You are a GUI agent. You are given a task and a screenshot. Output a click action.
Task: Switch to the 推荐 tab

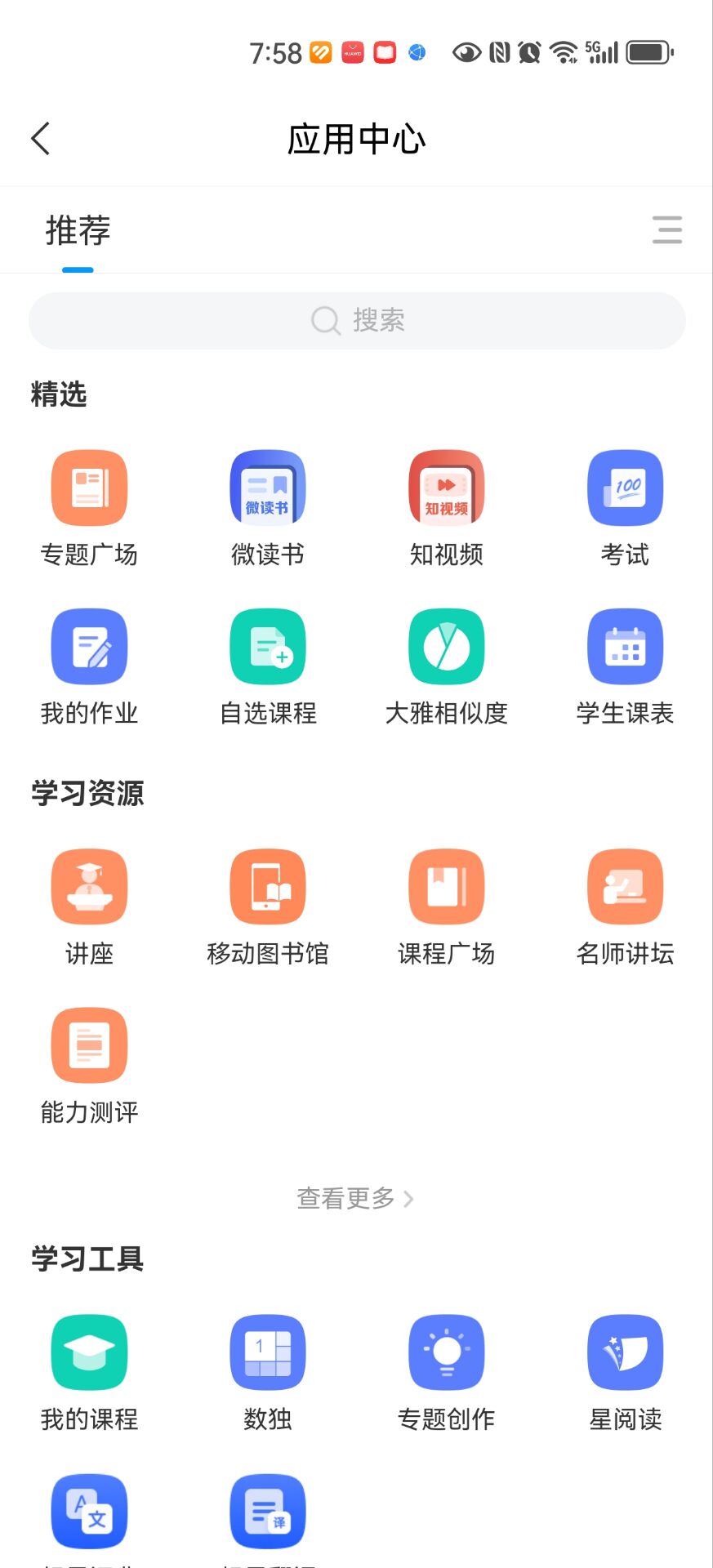pos(78,231)
